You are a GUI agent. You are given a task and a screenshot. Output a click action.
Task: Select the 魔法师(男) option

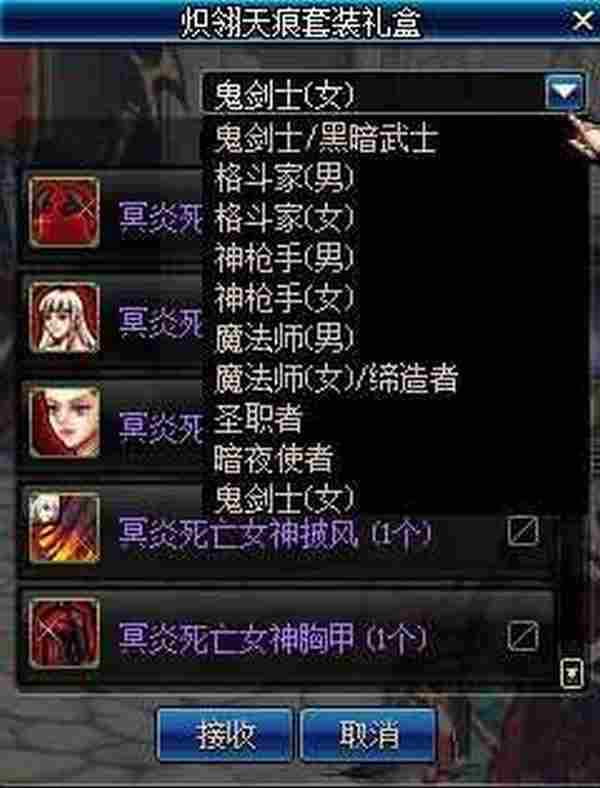click(285, 337)
